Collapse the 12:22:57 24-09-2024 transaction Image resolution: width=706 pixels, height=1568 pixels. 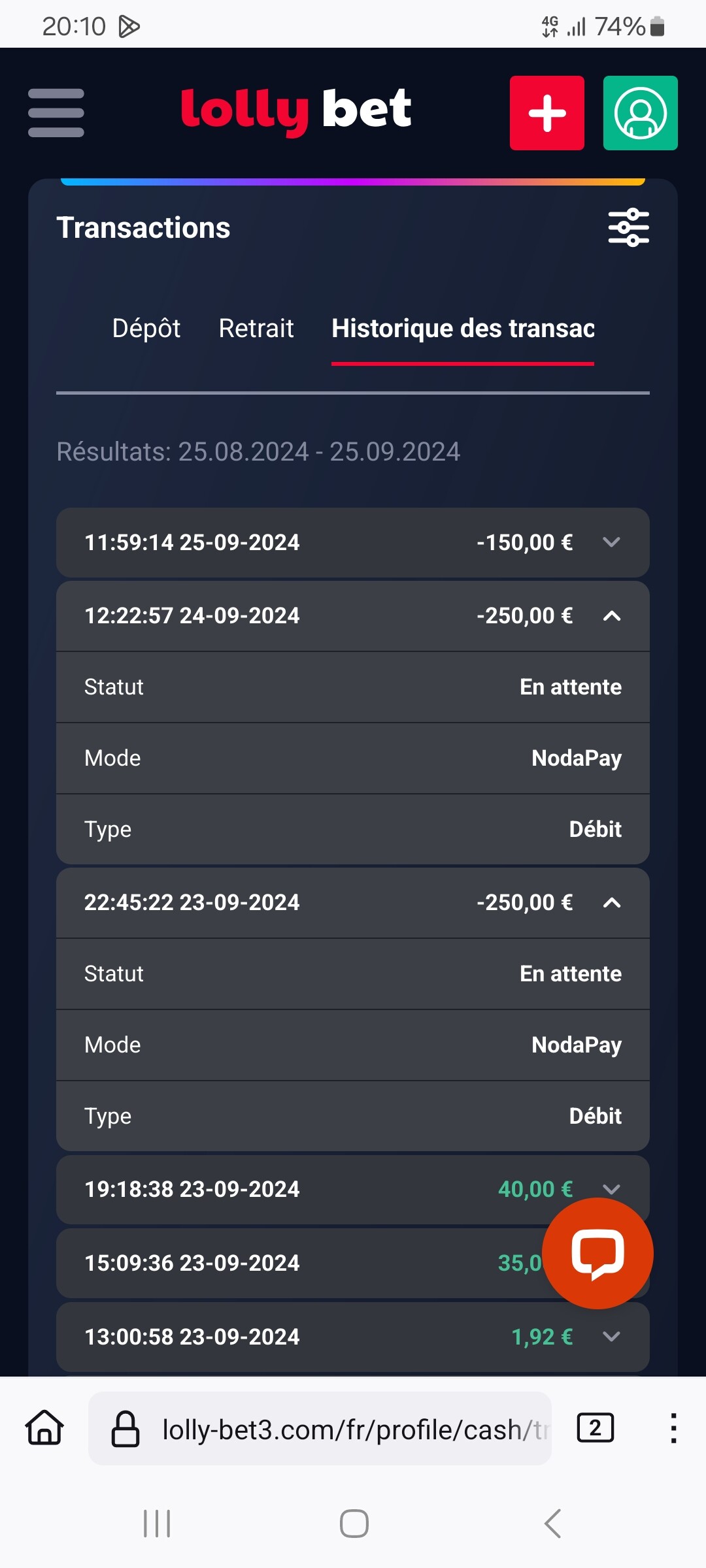(x=611, y=615)
